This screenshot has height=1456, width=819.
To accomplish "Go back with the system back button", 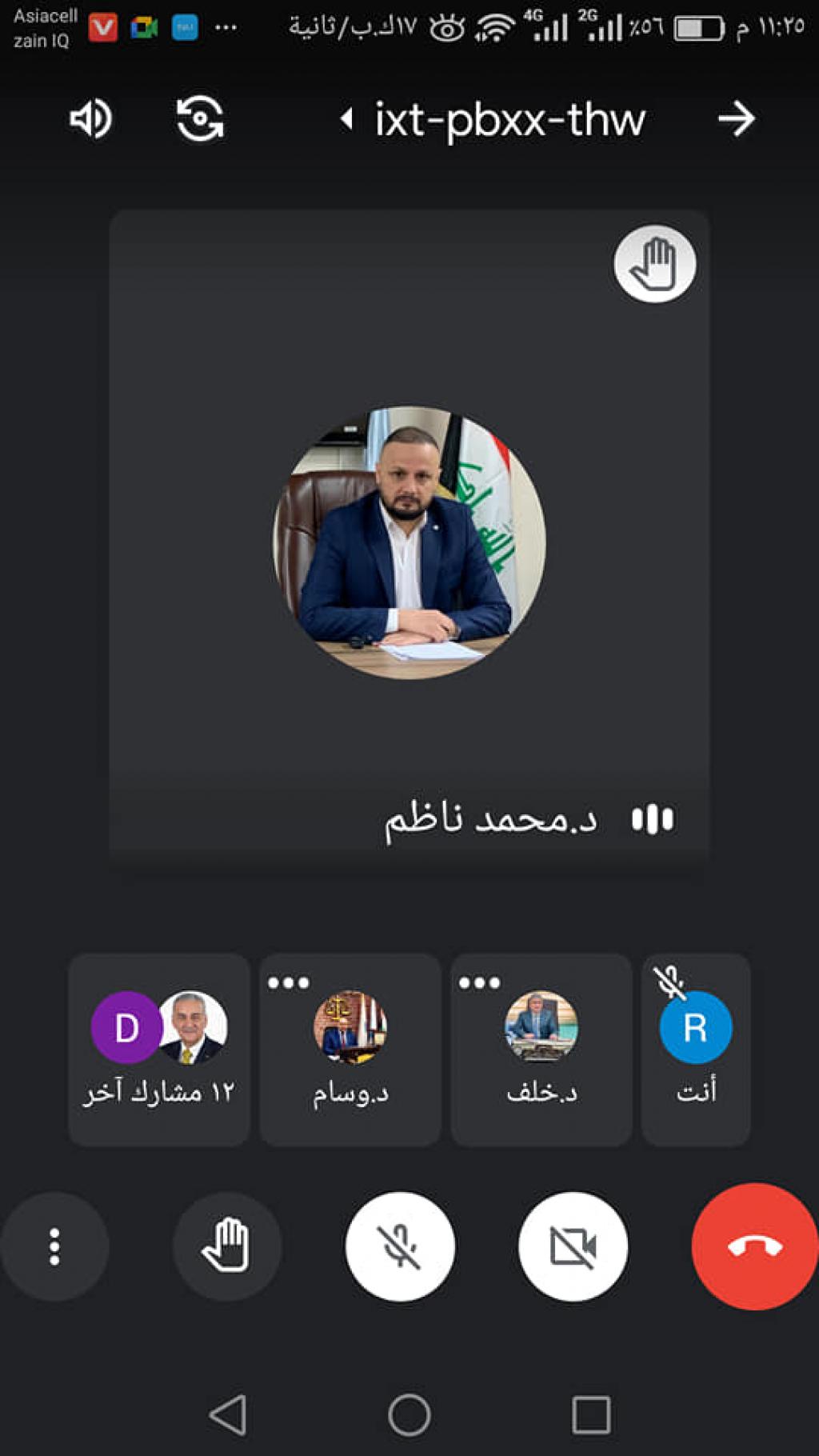I will 228,1414.
